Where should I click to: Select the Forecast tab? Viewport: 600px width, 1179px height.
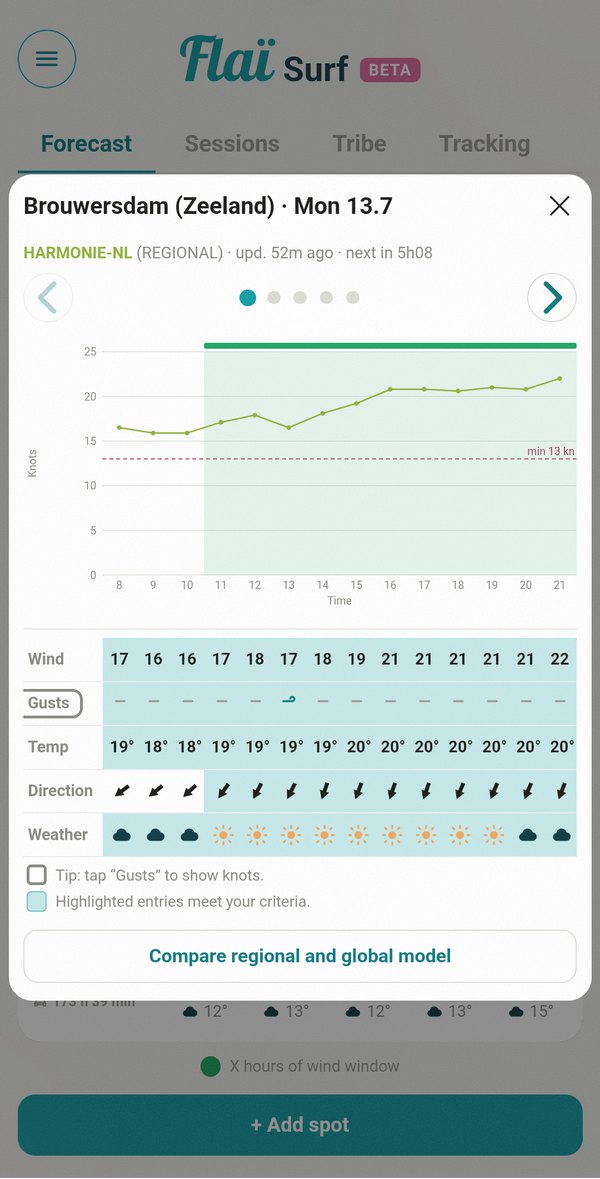86,144
